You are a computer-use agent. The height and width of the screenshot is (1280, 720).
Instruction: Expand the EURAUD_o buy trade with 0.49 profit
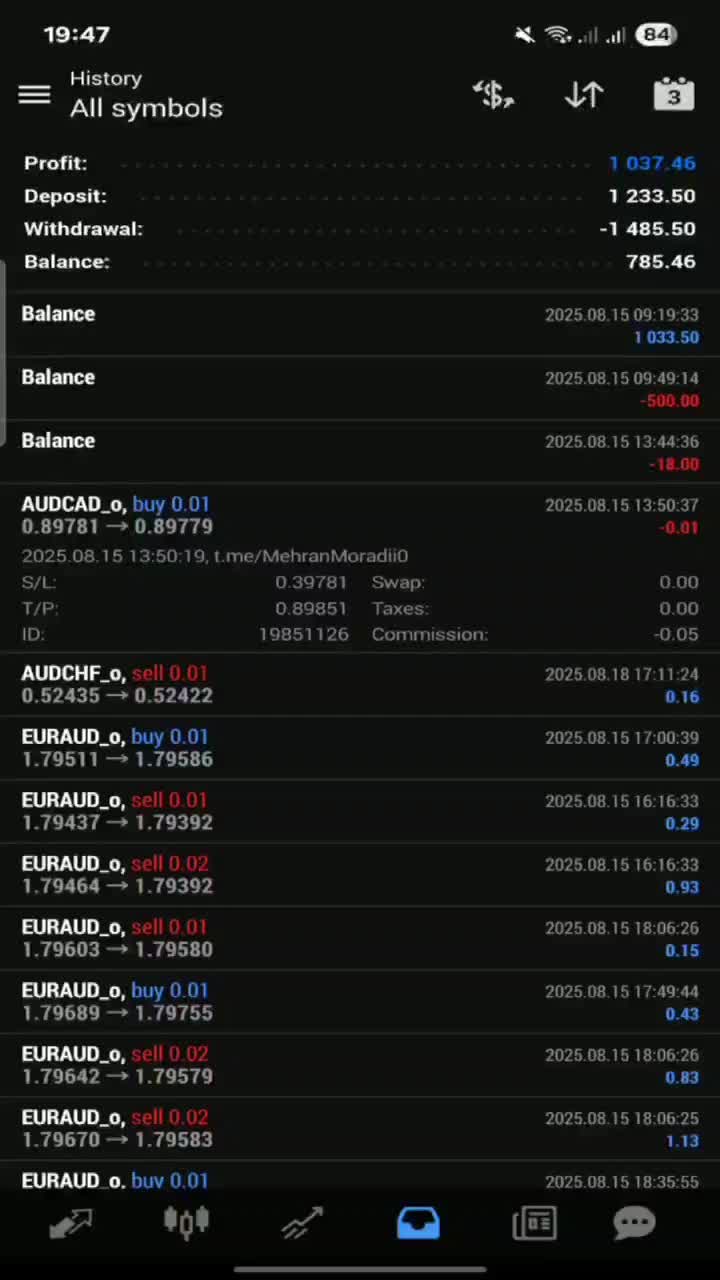360,748
